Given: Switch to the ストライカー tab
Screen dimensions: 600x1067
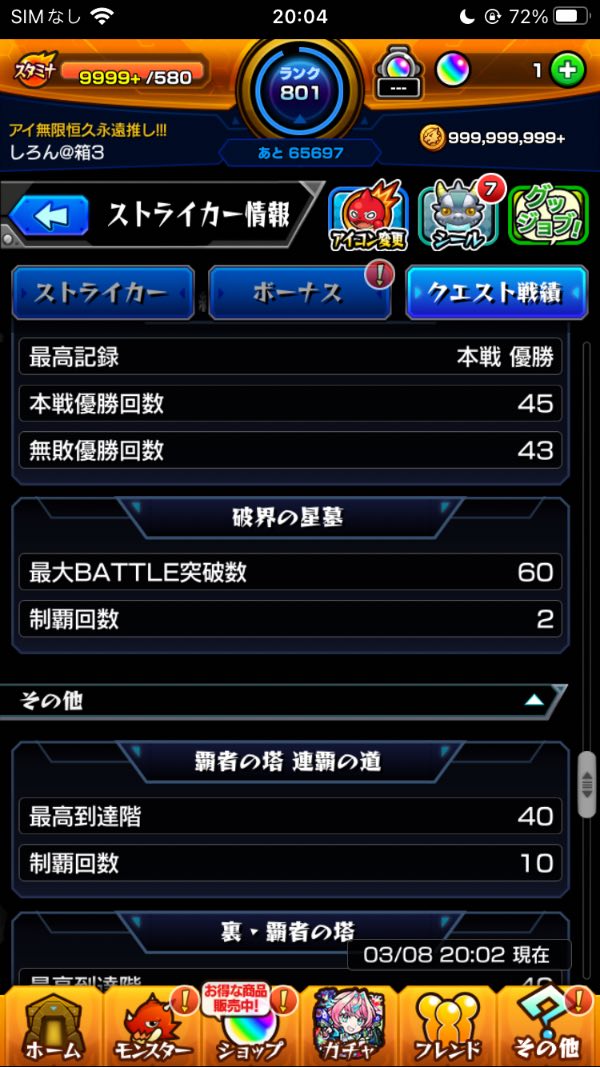Looking at the screenshot, I should click(102, 293).
